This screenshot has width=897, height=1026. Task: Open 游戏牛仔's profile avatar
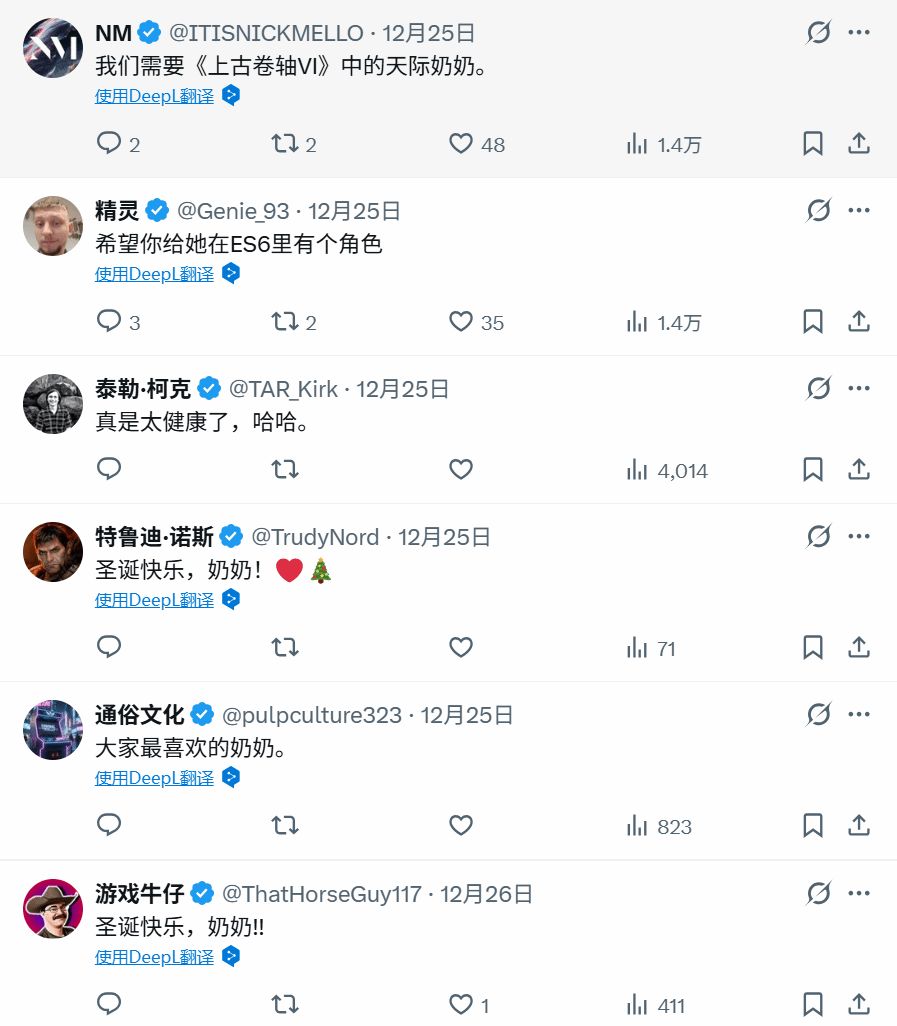(53, 908)
